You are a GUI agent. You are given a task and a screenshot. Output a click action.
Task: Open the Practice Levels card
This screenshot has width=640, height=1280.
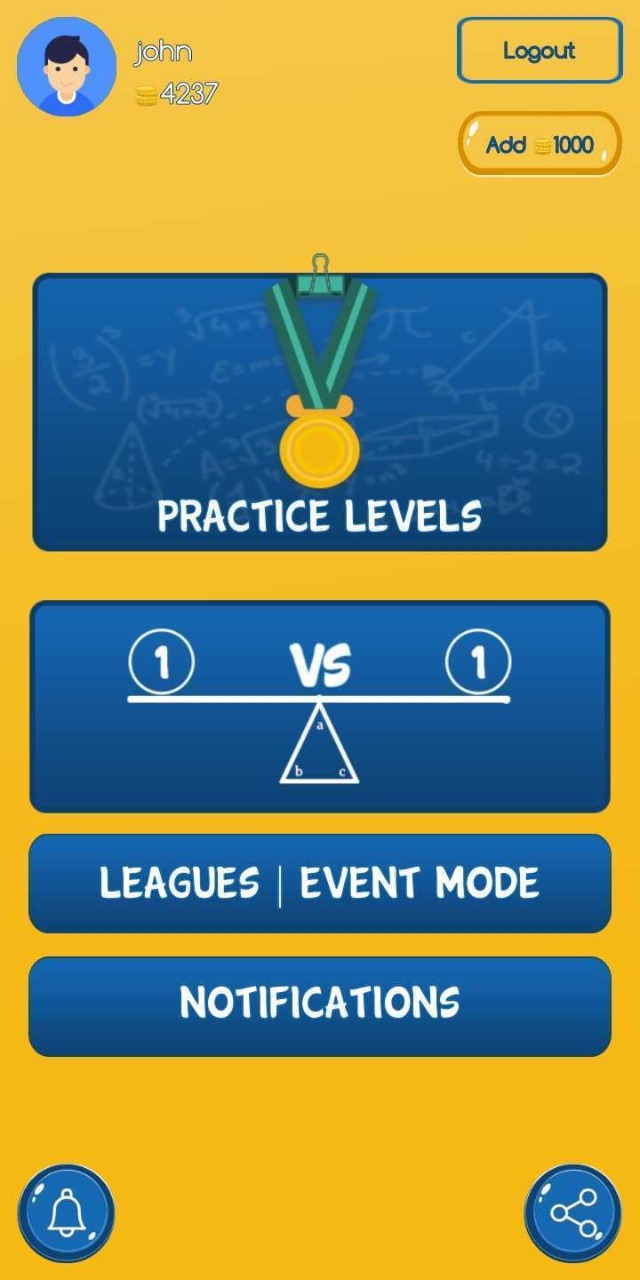[x=320, y=412]
